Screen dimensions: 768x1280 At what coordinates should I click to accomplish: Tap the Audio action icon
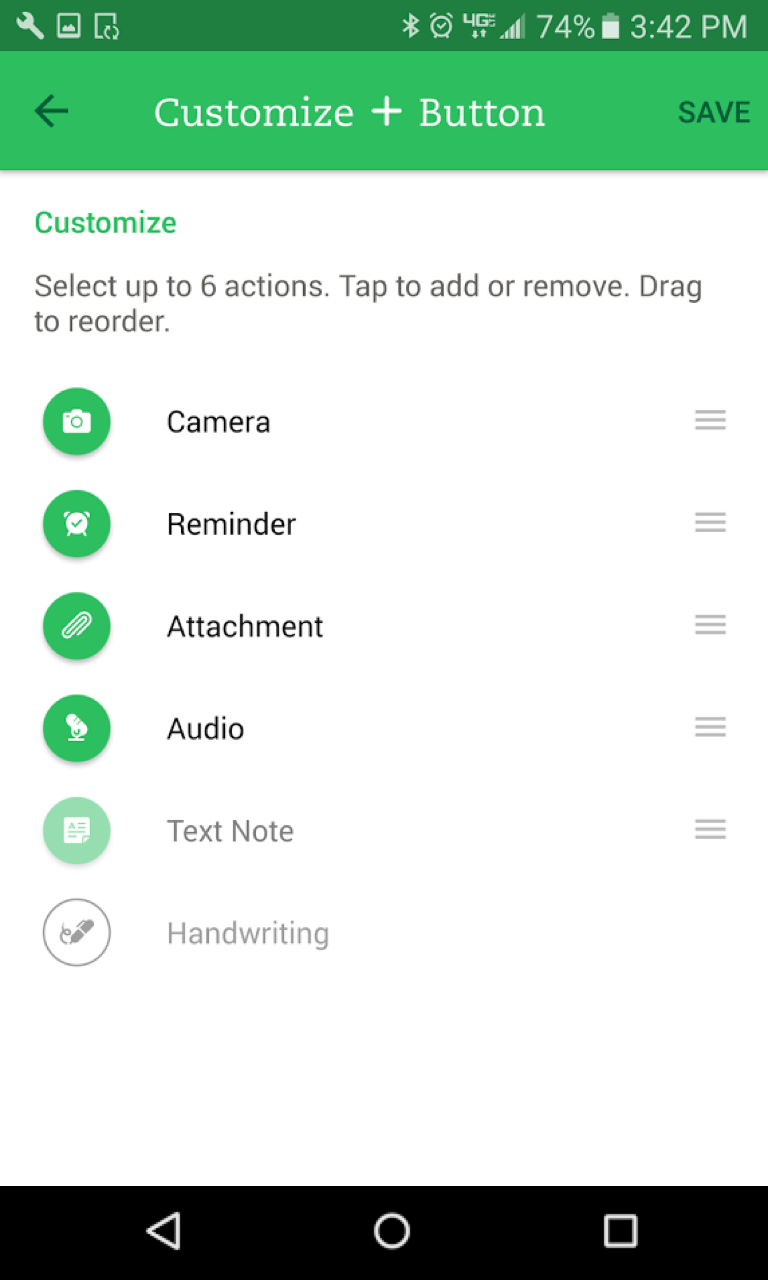pos(77,729)
